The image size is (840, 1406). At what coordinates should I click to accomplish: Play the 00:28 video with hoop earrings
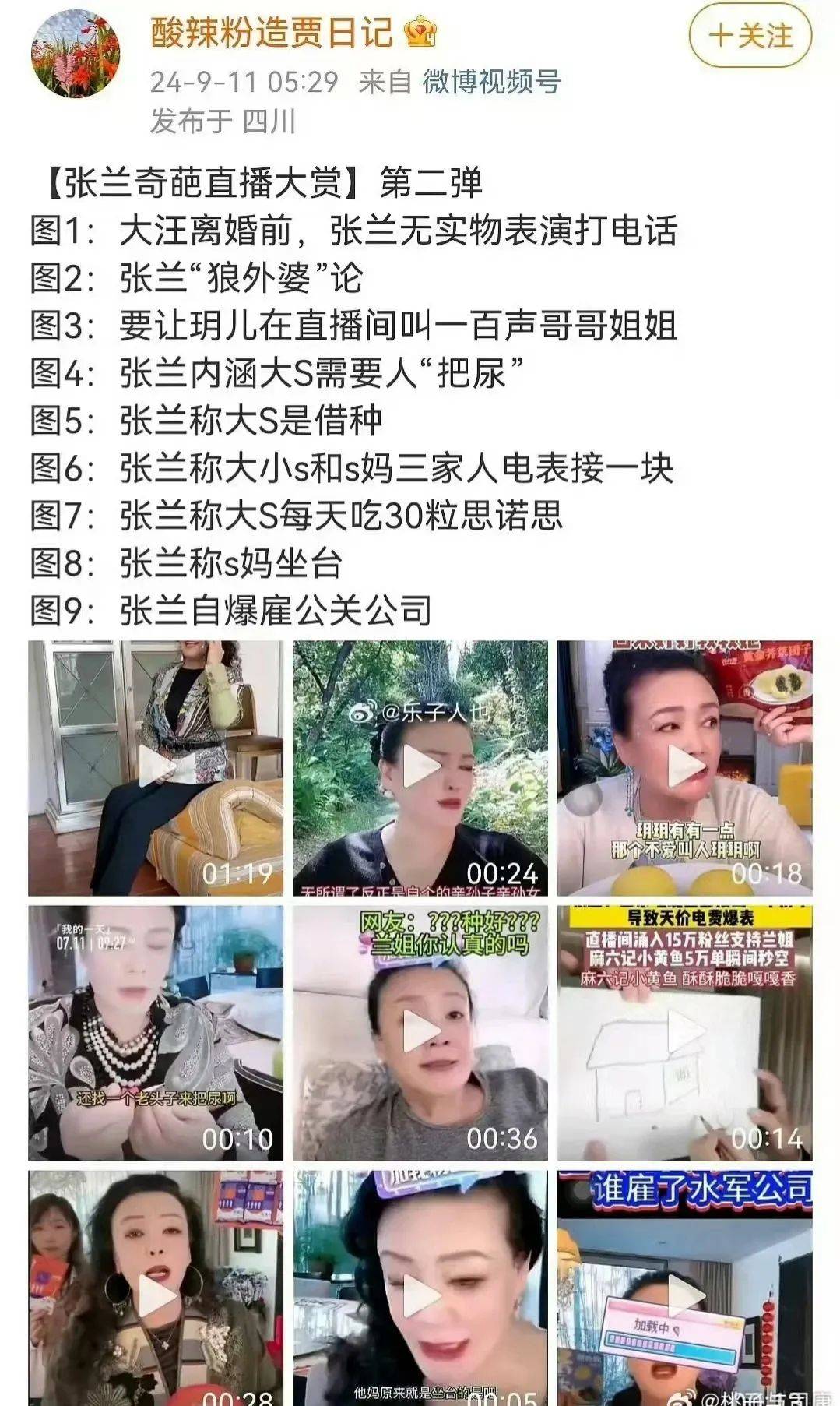pyautogui.click(x=156, y=1293)
